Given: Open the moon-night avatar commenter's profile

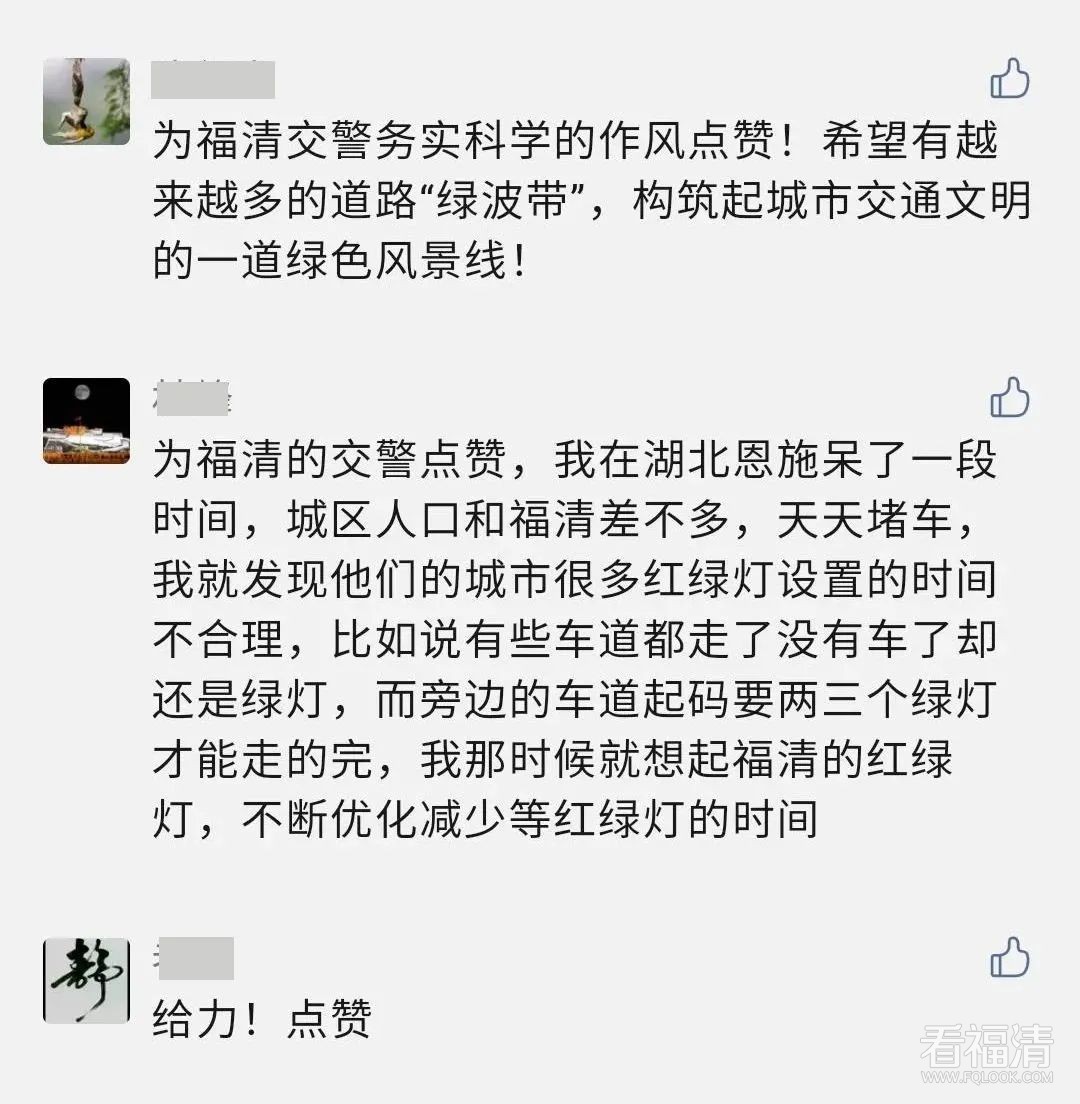Looking at the screenshot, I should pyautogui.click(x=86, y=420).
